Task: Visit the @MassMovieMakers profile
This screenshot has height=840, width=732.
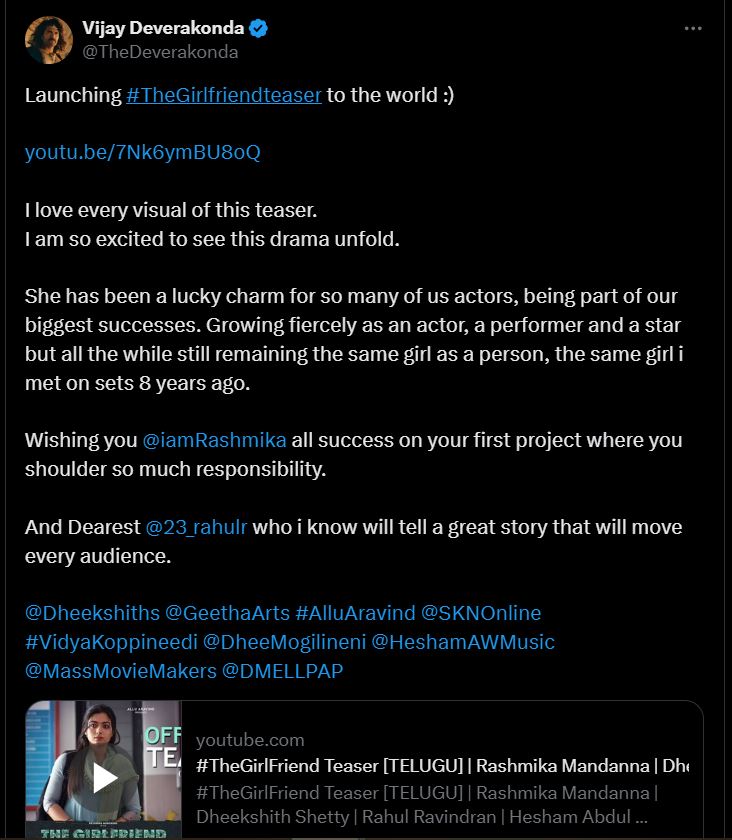Action: click(121, 671)
